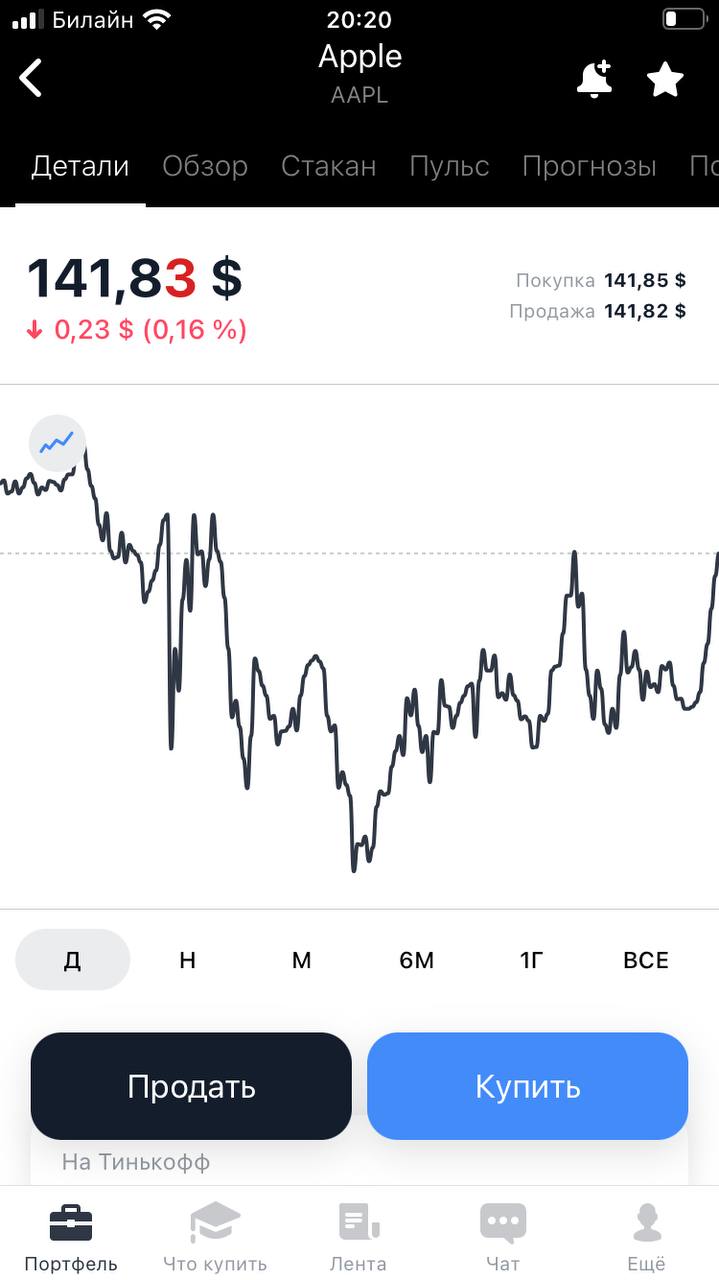Image resolution: width=719 pixels, height=1280 pixels.
Task: Open the Что купить tab
Action: pyautogui.click(x=215, y=1238)
